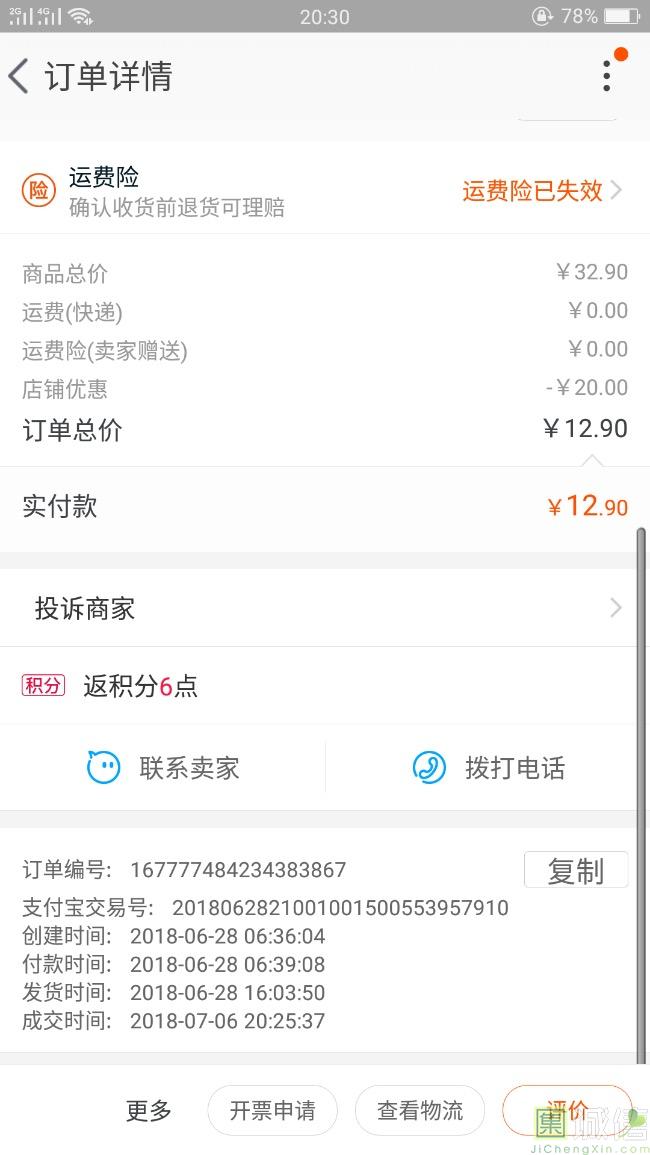Open the 运费险已失效 details

pyautogui.click(x=542, y=192)
